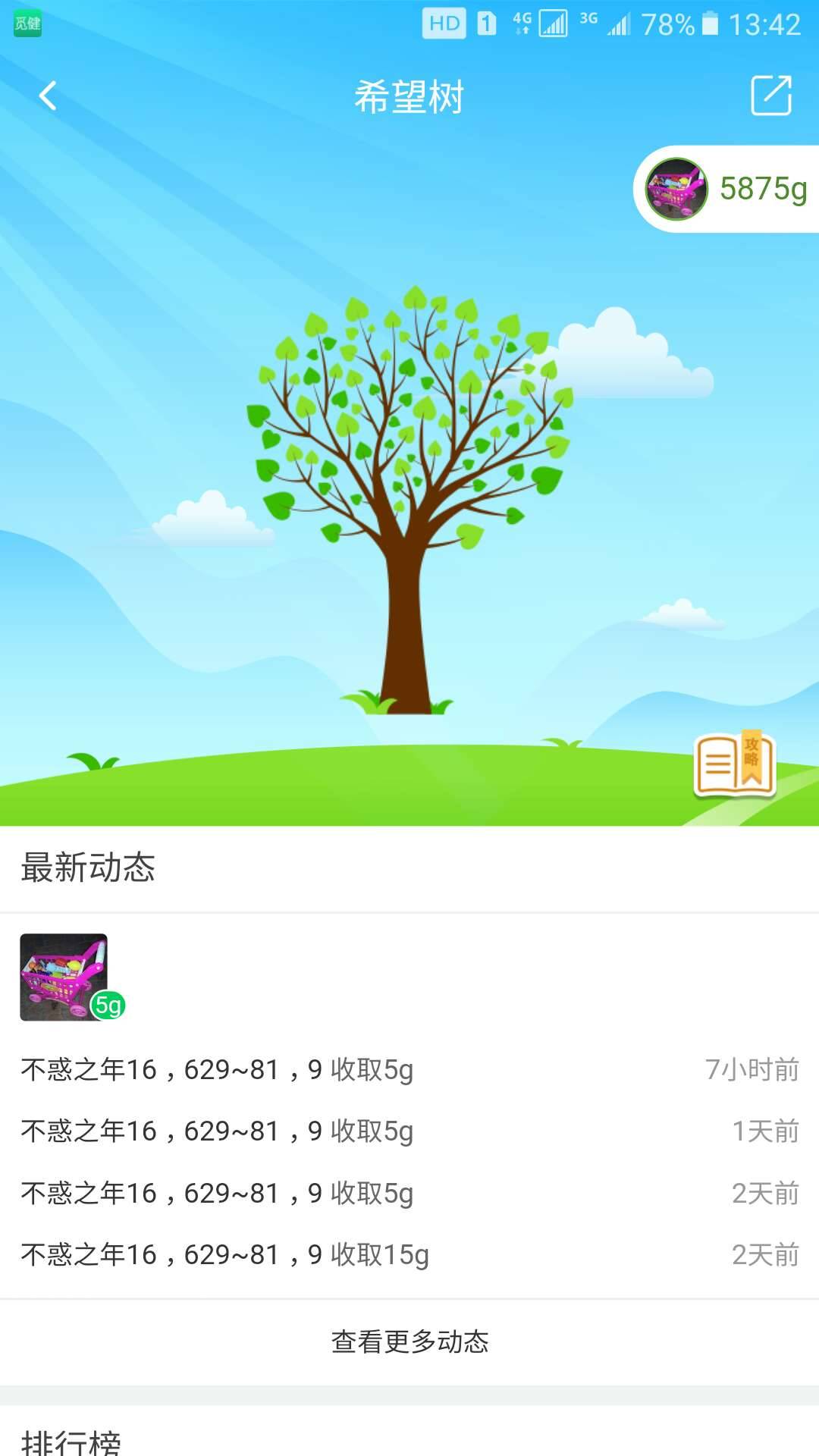Tap the green 5g leaf badge
Screen dimensions: 819x1456
pos(106,1003)
